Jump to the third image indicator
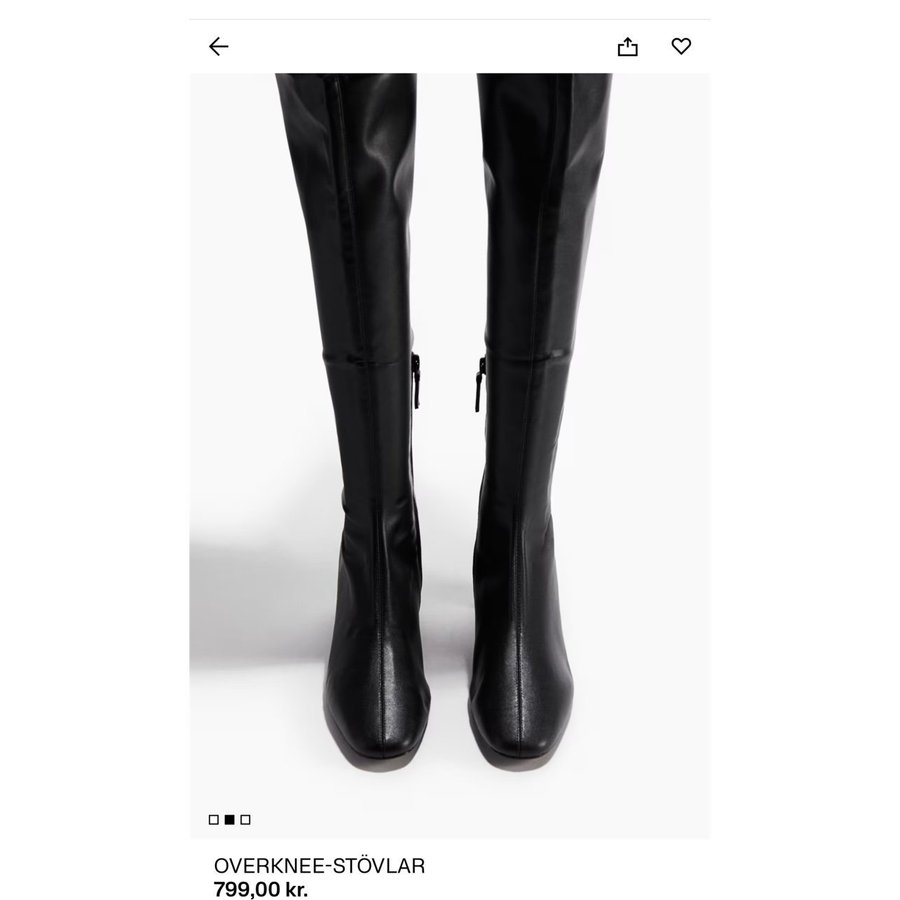The image size is (900, 900). (x=246, y=819)
